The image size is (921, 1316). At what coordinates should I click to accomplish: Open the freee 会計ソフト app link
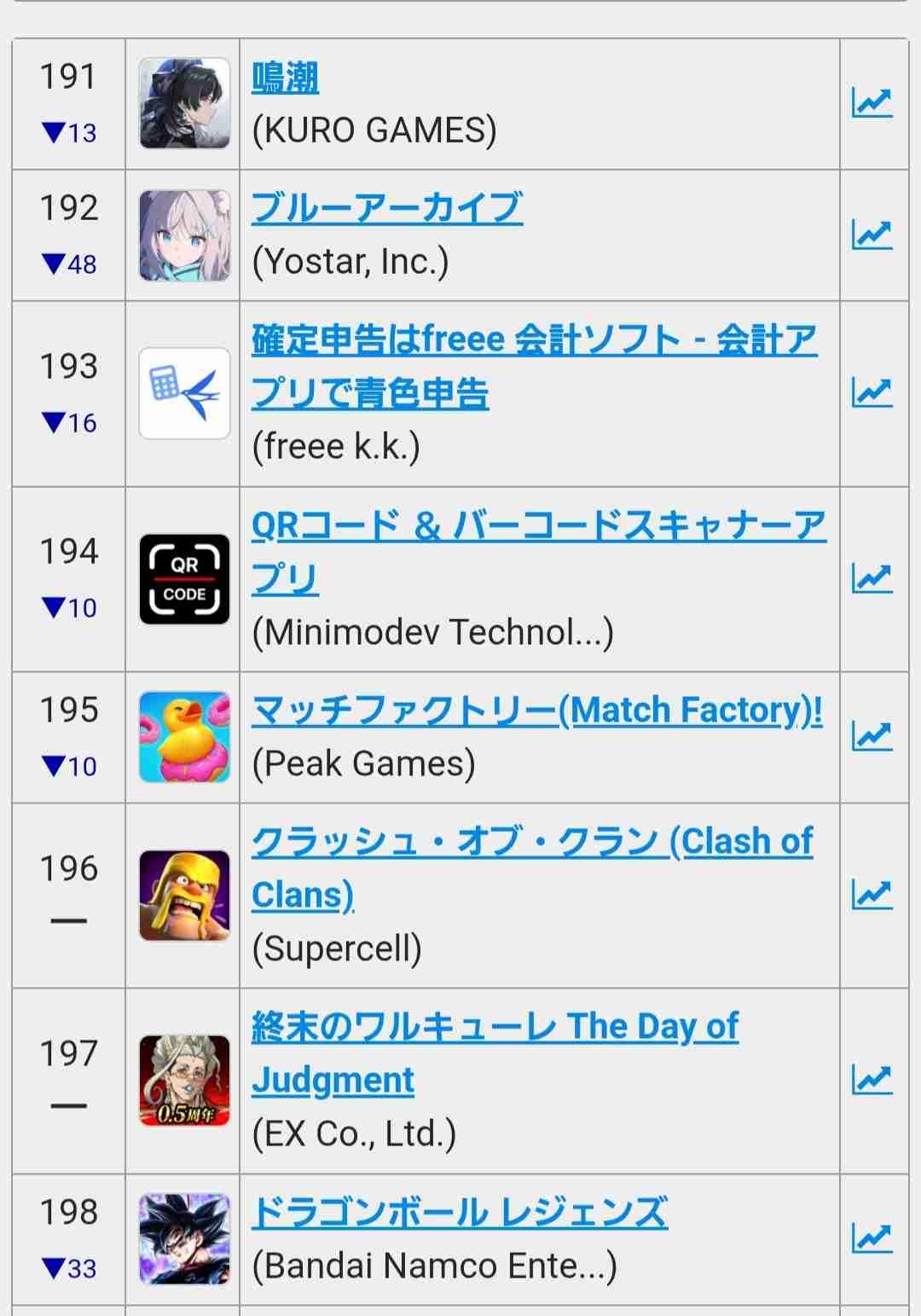pyautogui.click(x=534, y=340)
